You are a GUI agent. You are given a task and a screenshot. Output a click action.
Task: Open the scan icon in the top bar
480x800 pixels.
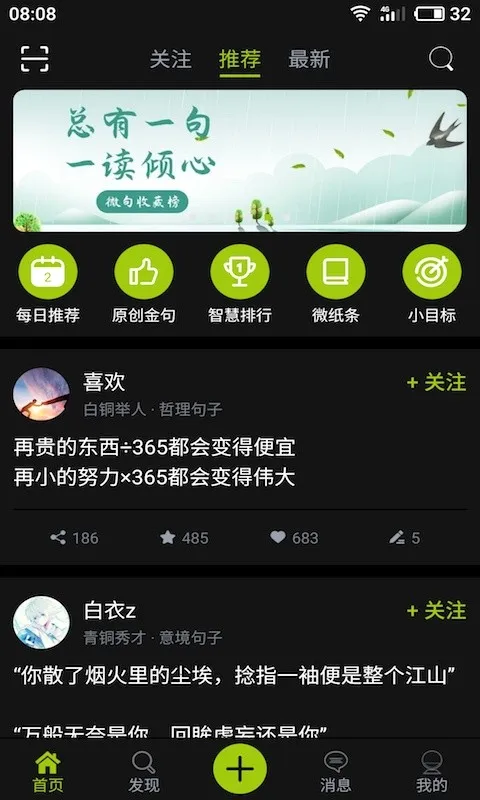click(35, 59)
